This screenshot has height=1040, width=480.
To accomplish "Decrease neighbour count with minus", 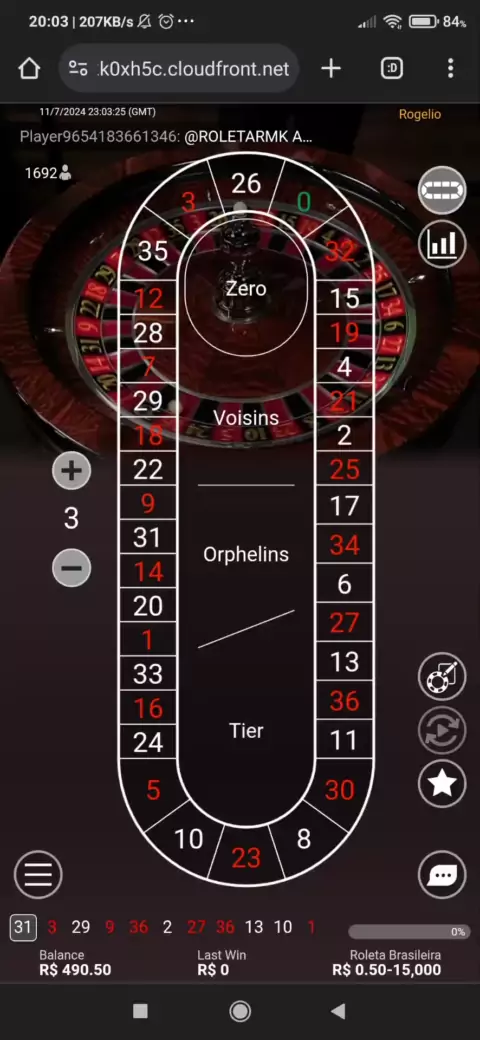I will [72, 568].
